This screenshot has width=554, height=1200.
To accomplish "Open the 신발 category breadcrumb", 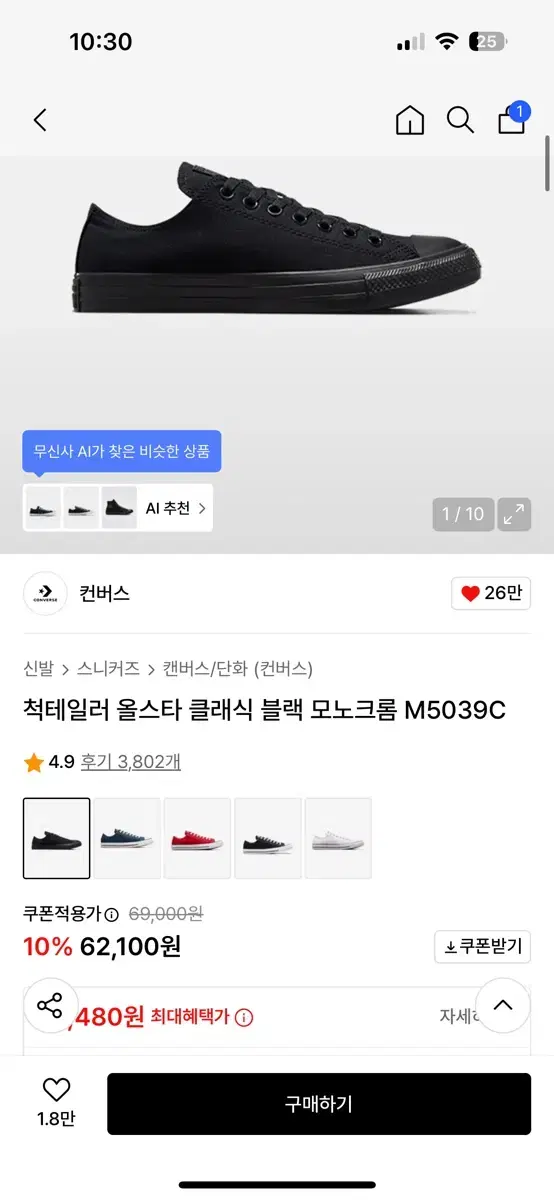I will click(38, 669).
